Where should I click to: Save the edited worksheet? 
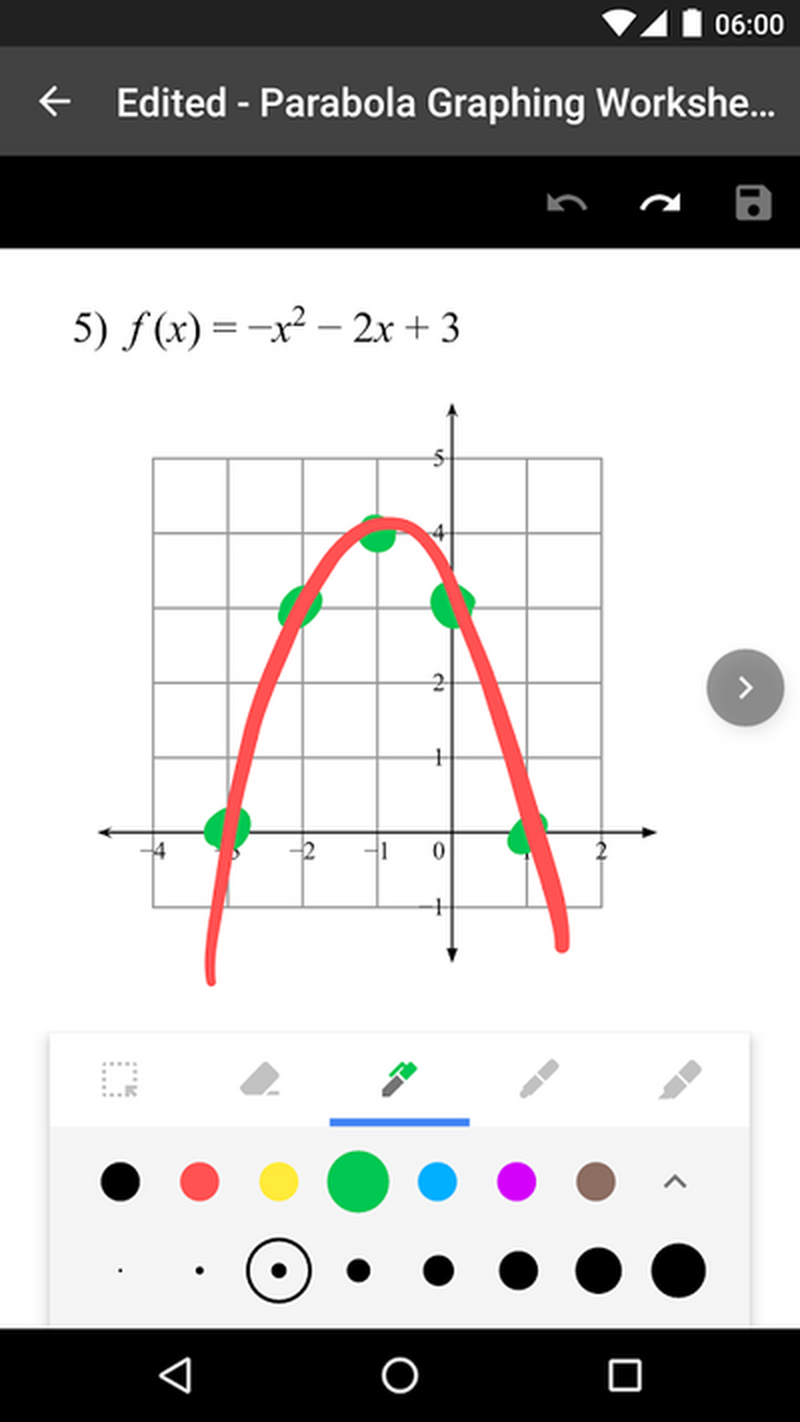[753, 203]
